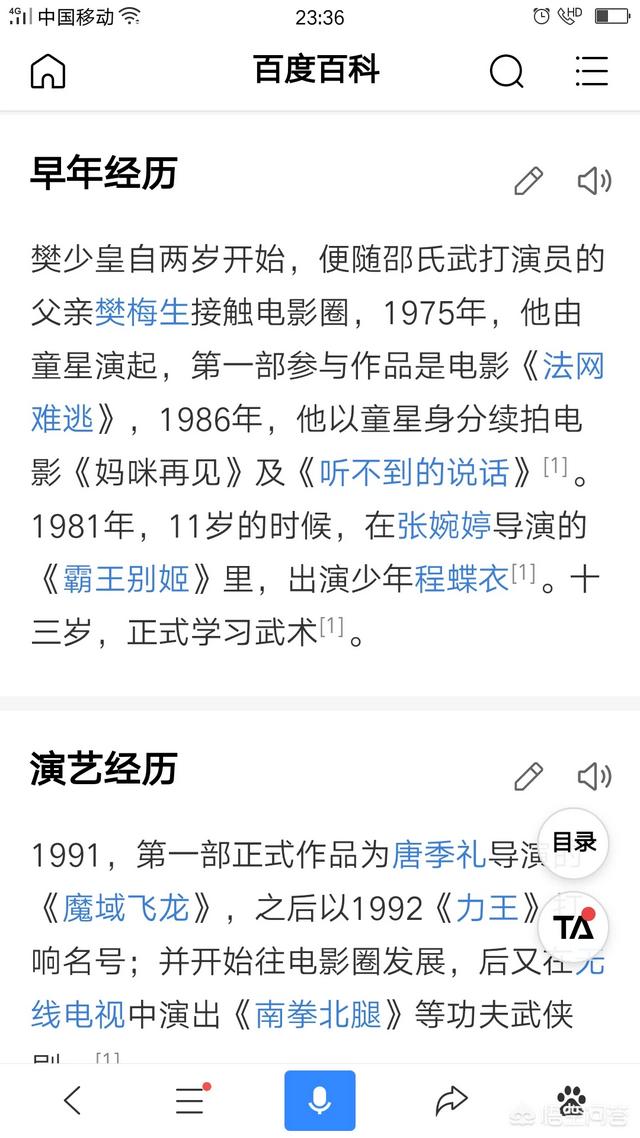Play audio for the 演艺经历 section
640x1138 pixels.
[x=594, y=777]
